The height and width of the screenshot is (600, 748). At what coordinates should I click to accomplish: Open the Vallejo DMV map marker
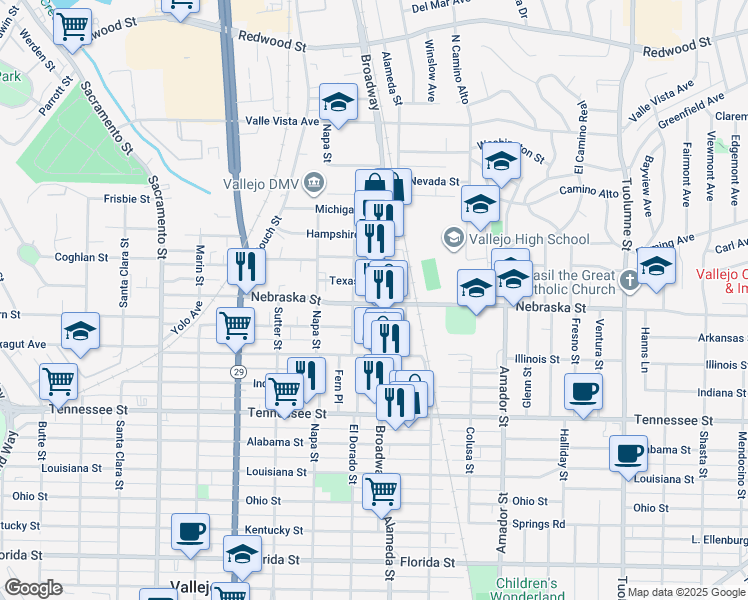tap(314, 183)
